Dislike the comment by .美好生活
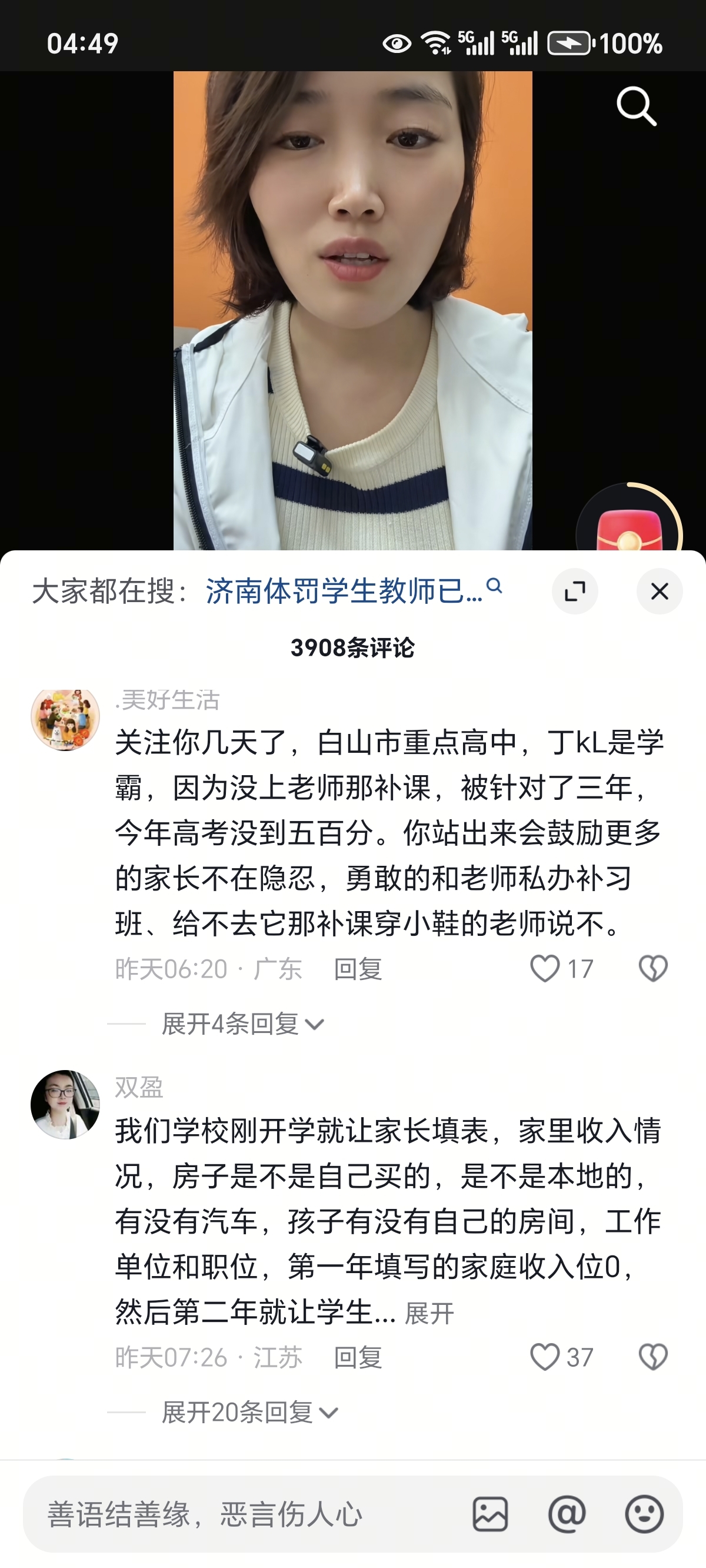Screen dimensions: 706x1568 click(x=653, y=968)
